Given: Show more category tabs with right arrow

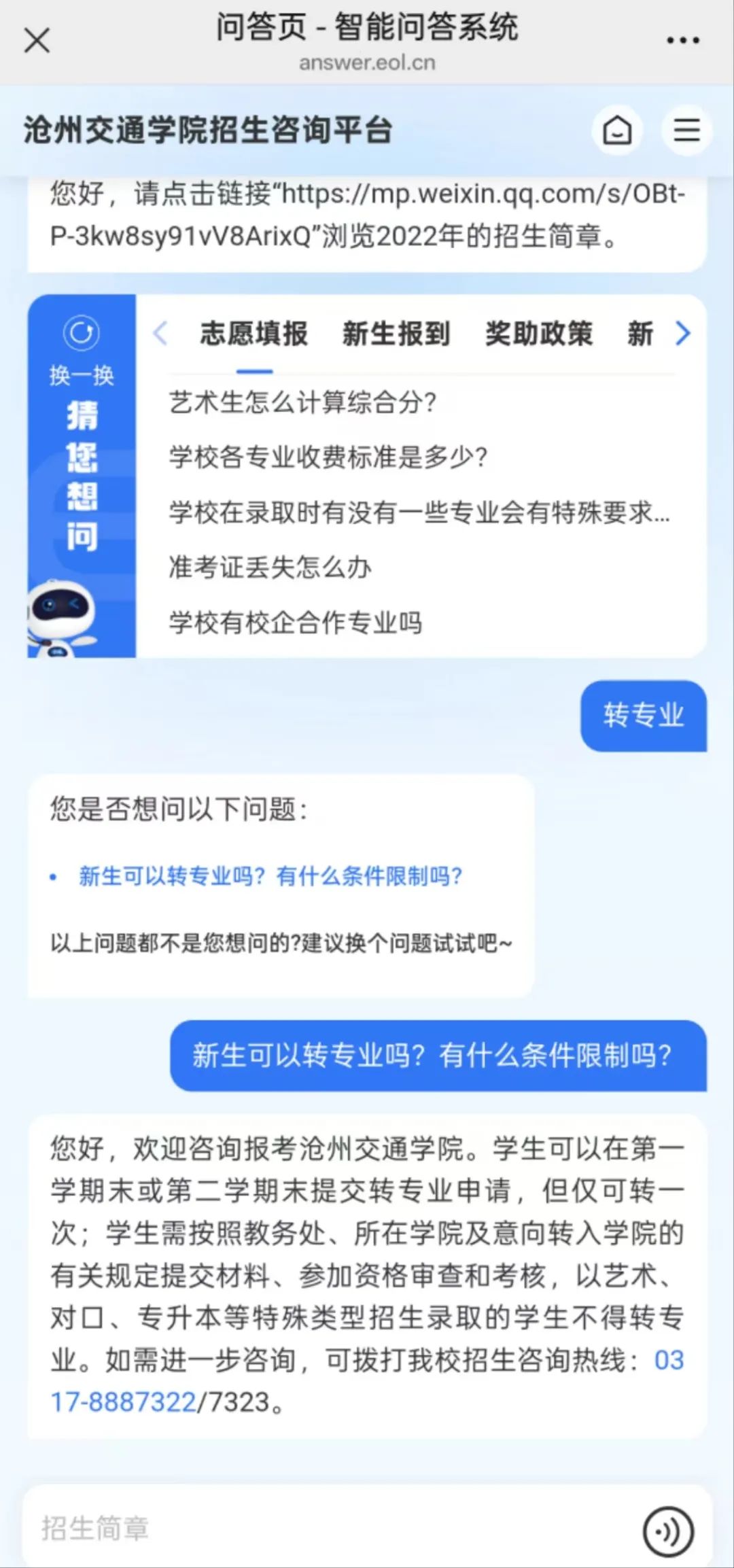Looking at the screenshot, I should (682, 333).
